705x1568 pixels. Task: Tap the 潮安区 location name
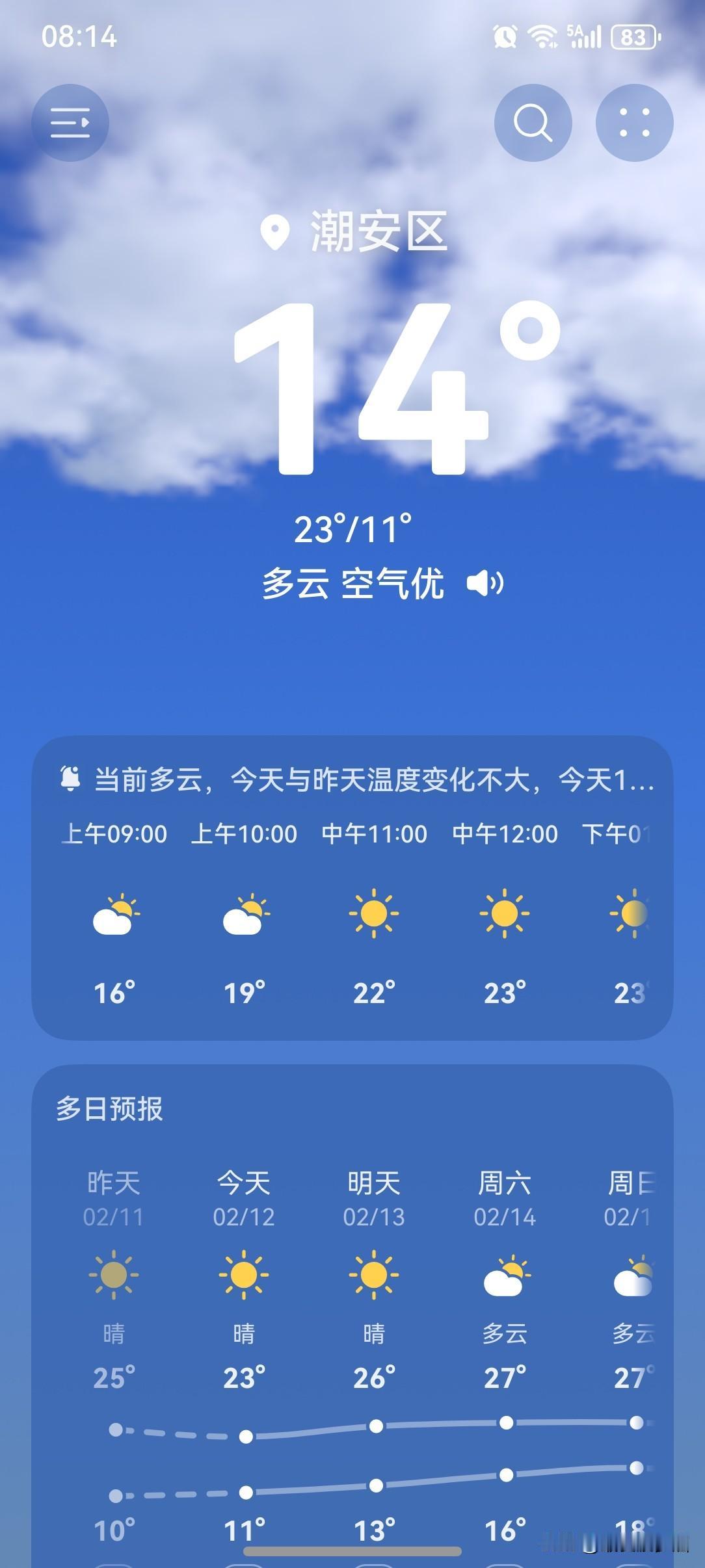pos(379,231)
